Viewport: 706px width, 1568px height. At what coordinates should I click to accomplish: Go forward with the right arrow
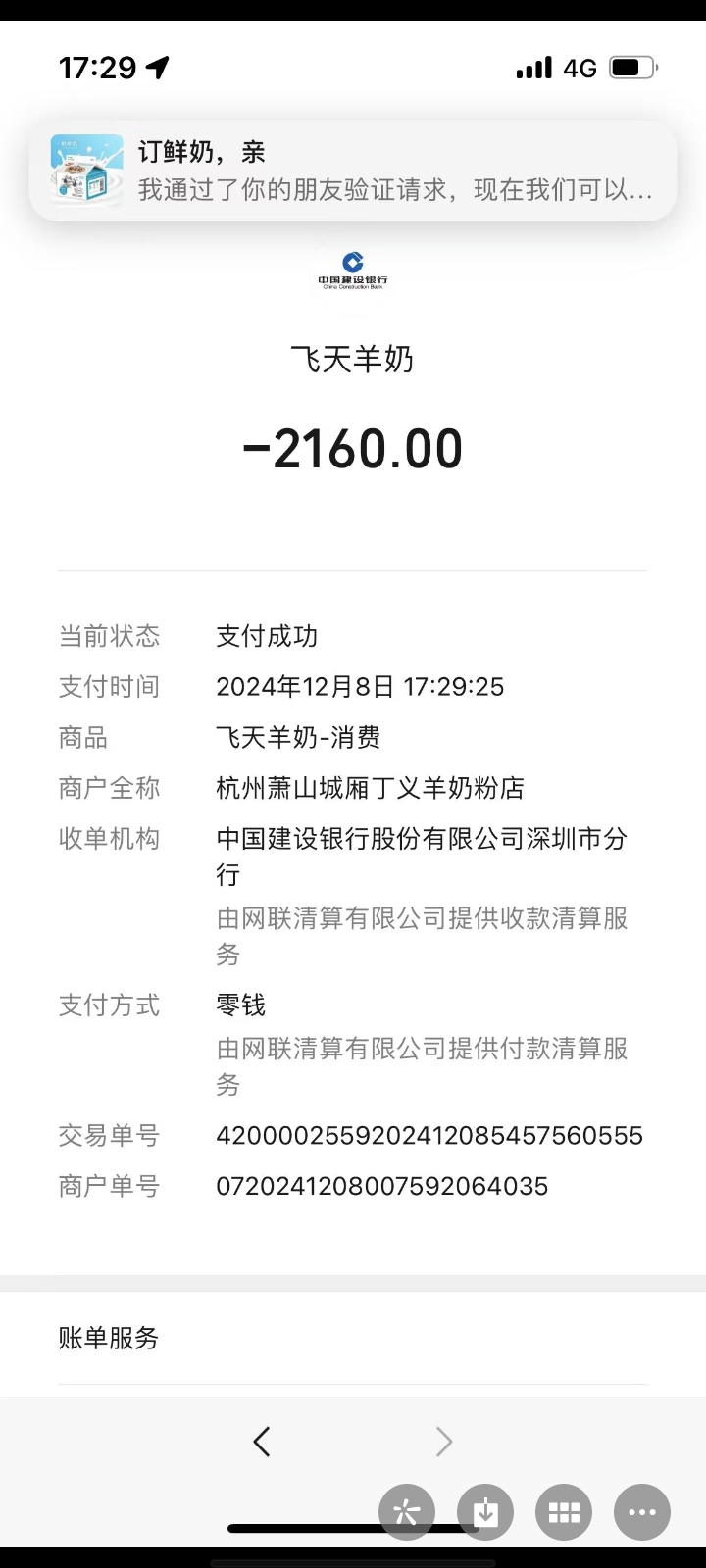coord(444,1441)
